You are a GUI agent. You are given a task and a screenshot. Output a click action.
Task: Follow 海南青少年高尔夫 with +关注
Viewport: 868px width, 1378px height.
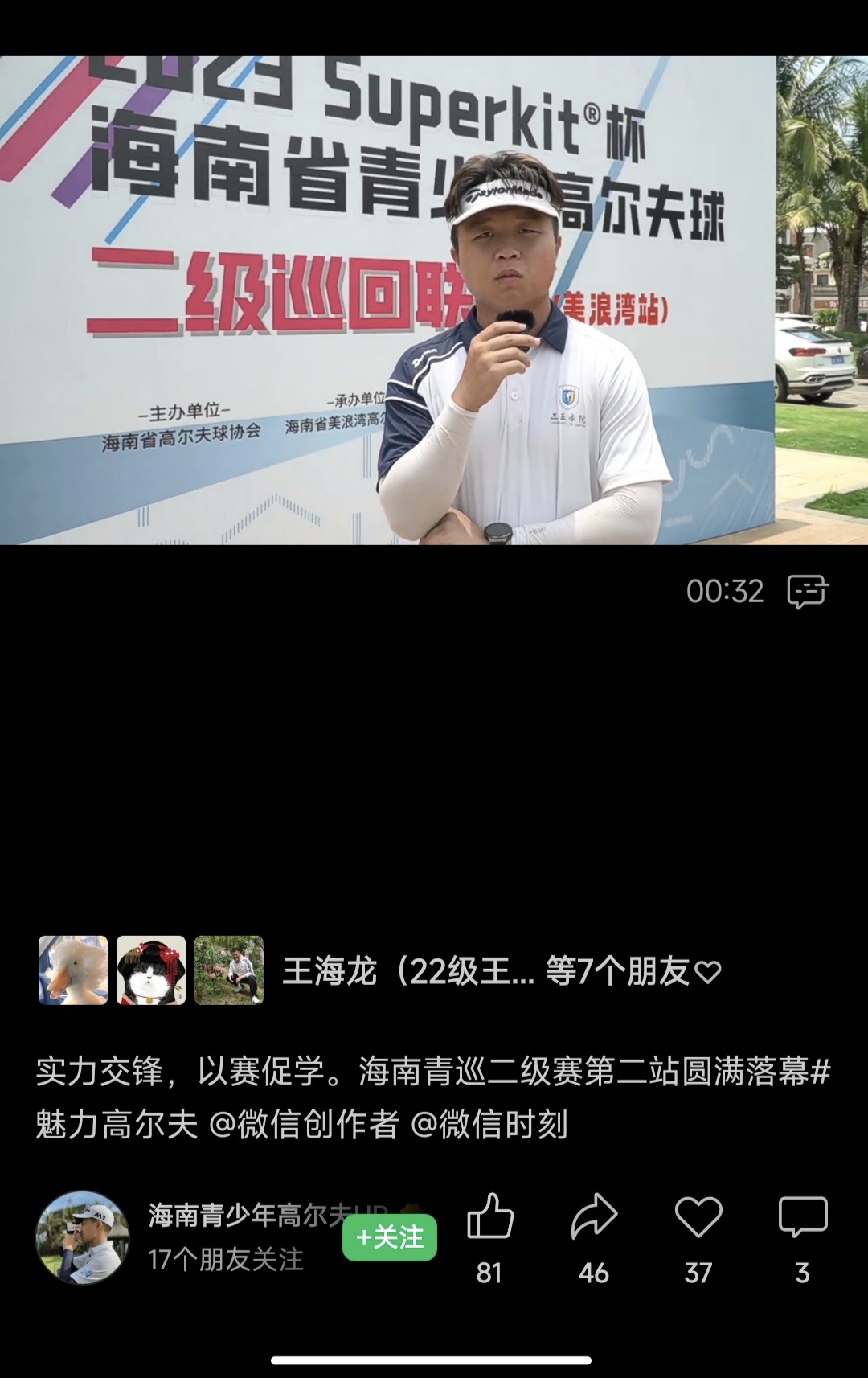pyautogui.click(x=390, y=1237)
